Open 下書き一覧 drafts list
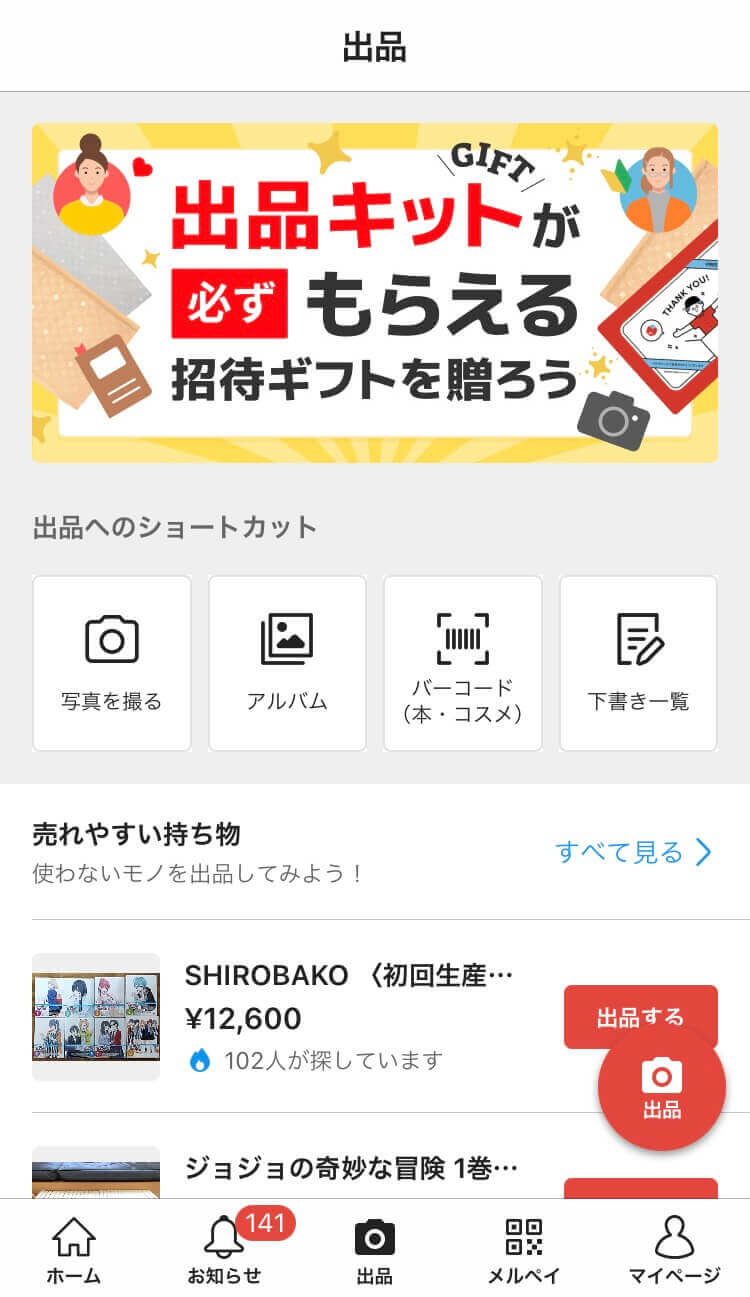This screenshot has height=1297, width=750. (638, 663)
